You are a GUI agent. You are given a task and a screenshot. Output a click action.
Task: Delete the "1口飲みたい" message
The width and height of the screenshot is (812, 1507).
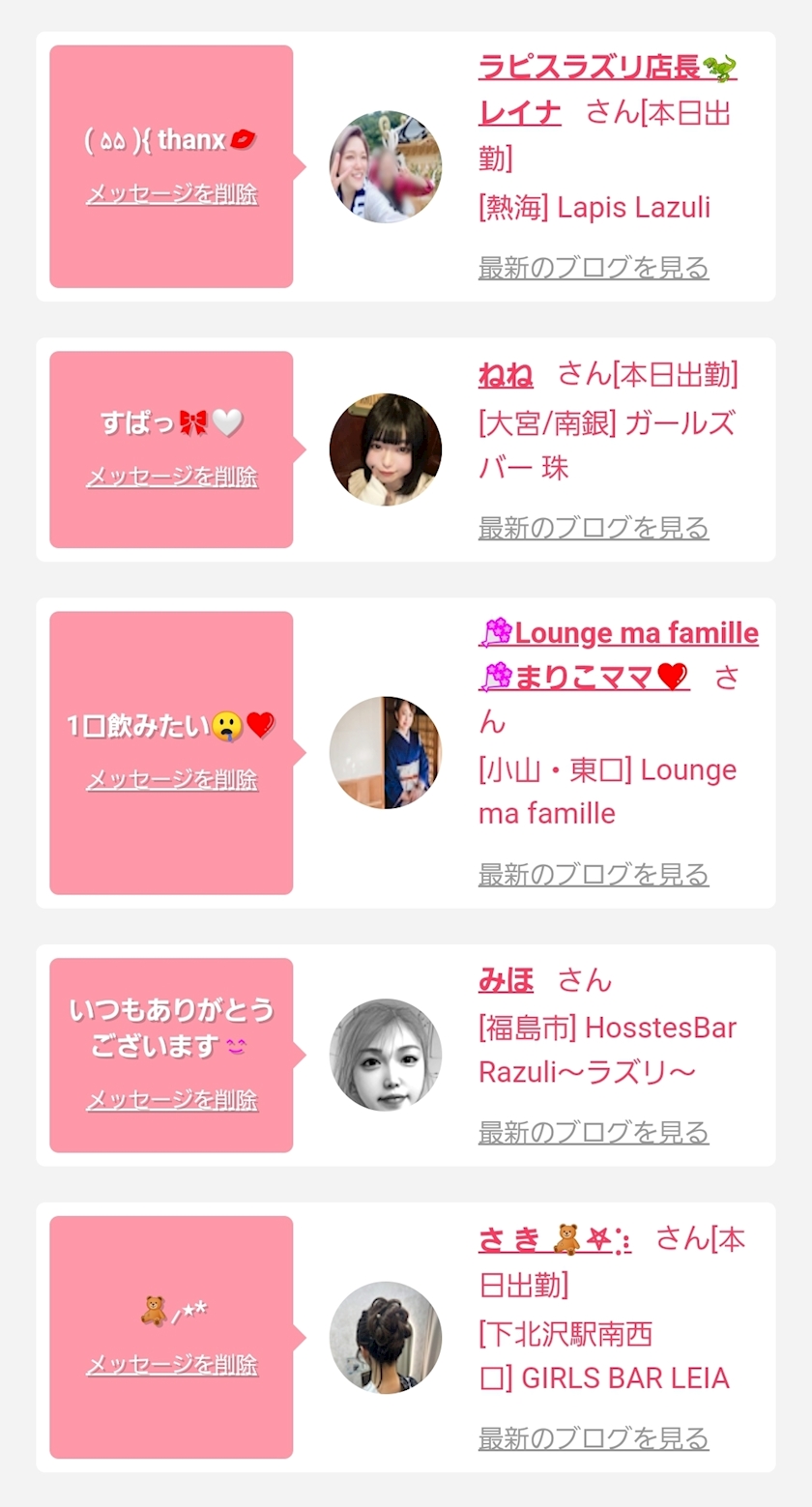(172, 779)
